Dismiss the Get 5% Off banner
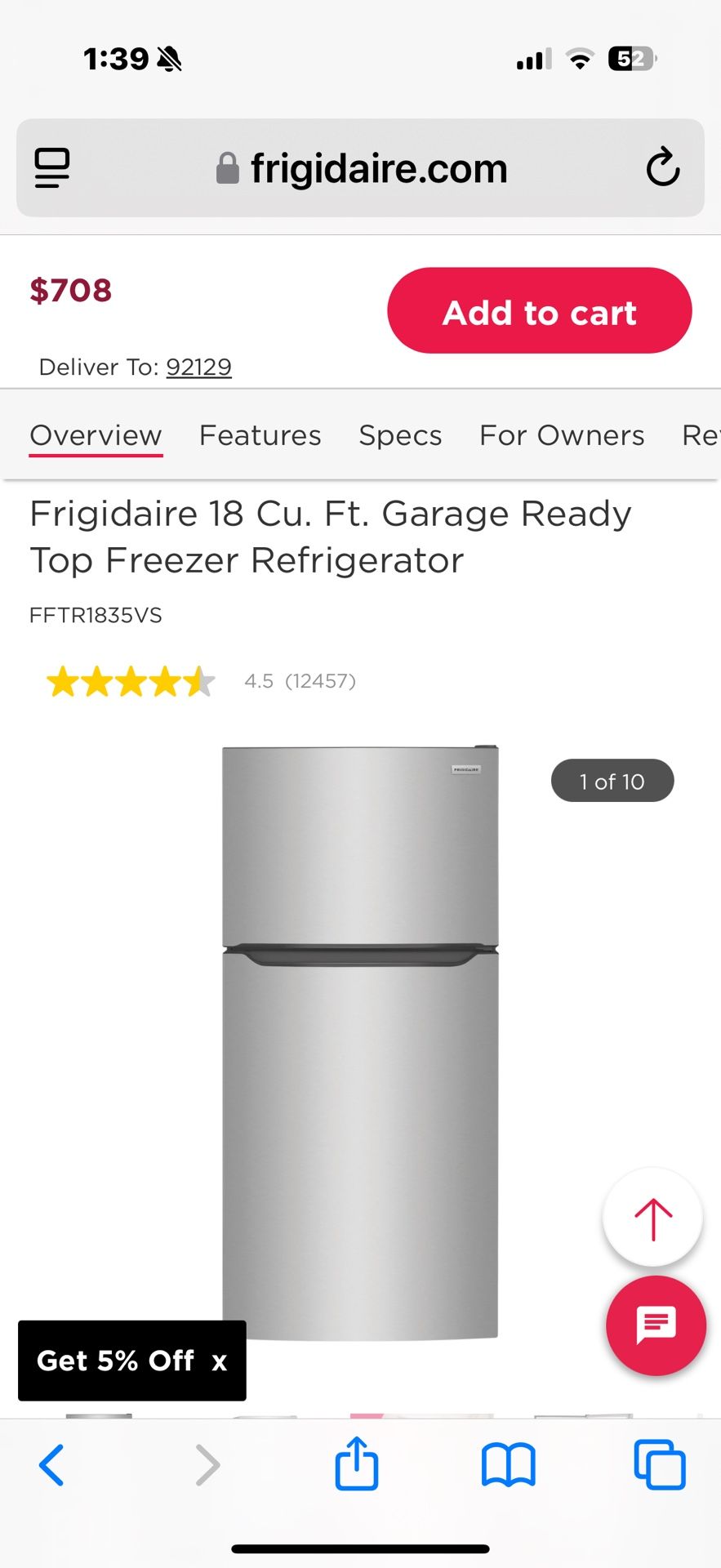This screenshot has width=721, height=1568. point(219,1361)
